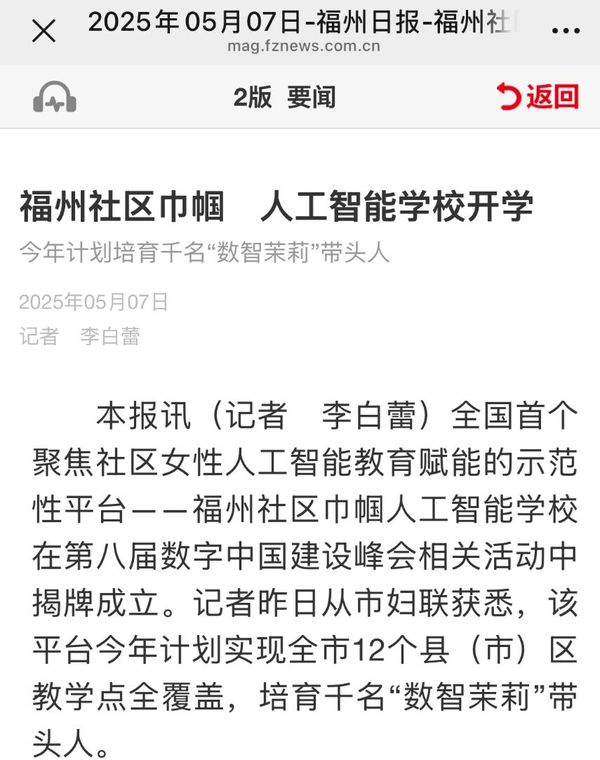
Task: Close the web page with the X
Action: [44, 31]
